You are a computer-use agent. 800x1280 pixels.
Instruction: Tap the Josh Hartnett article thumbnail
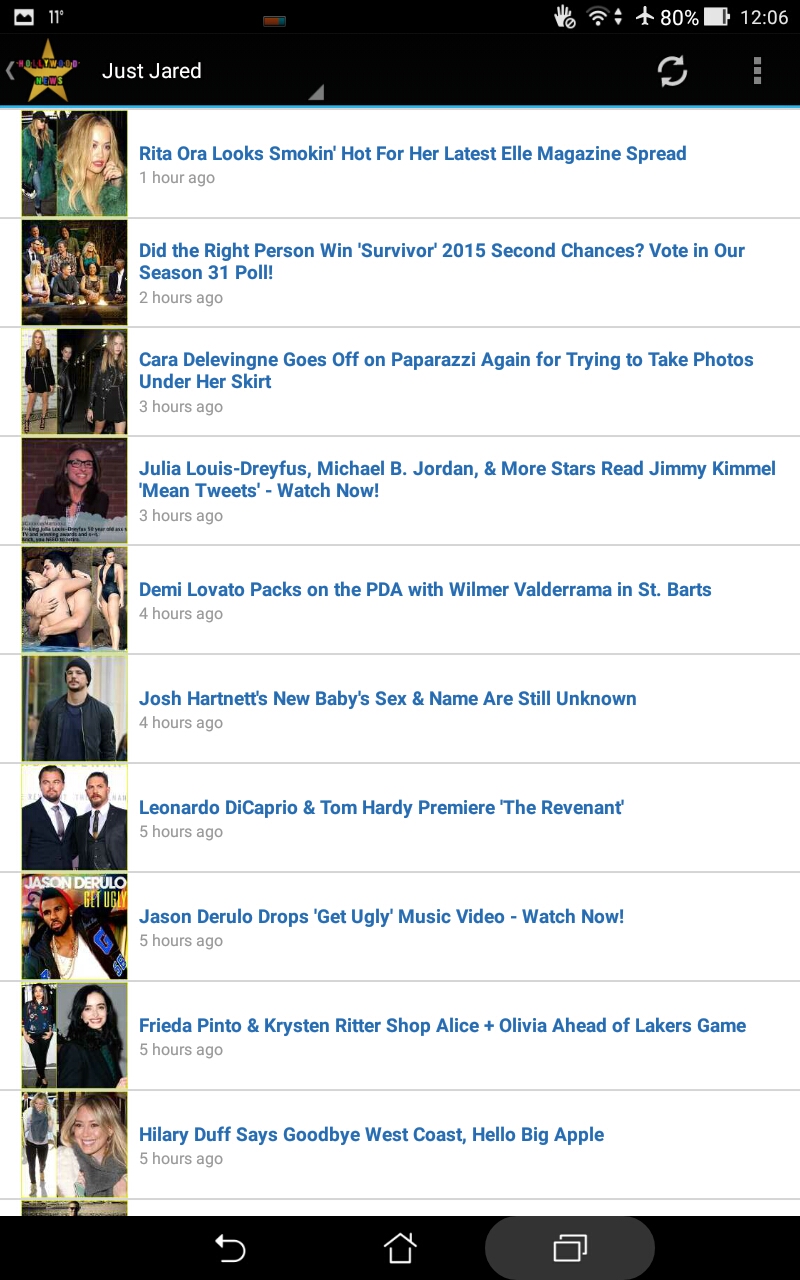click(x=74, y=708)
